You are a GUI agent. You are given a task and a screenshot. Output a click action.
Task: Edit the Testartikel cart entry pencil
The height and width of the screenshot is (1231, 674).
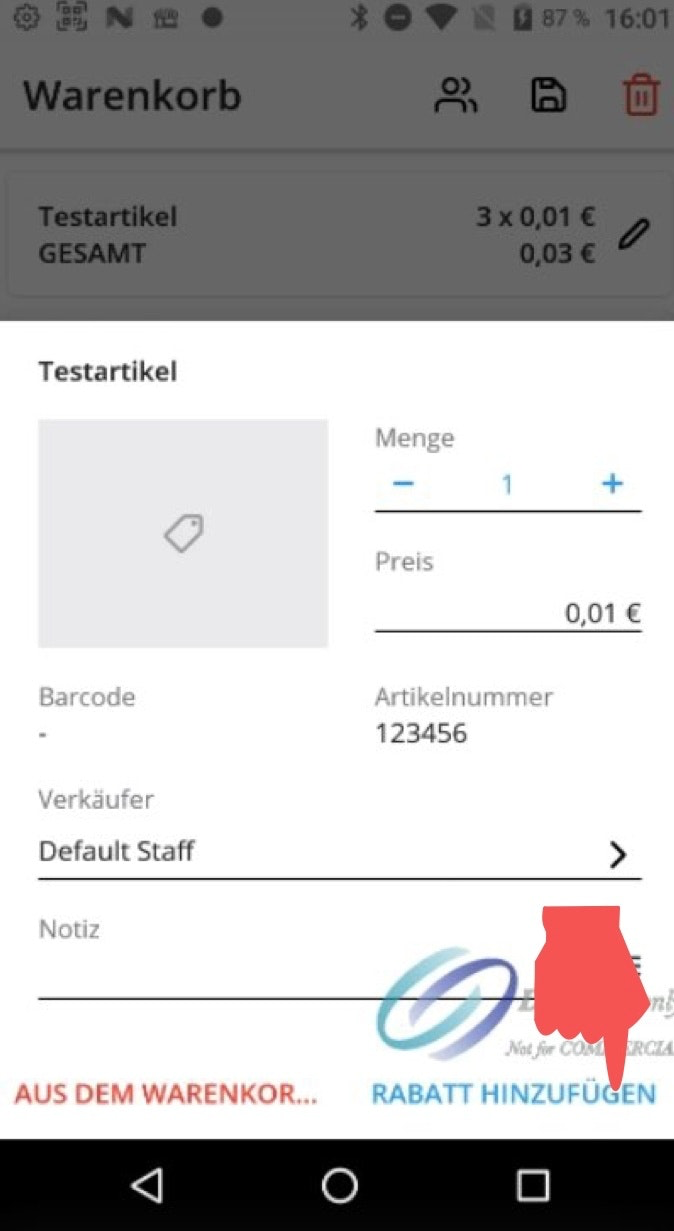click(x=633, y=235)
